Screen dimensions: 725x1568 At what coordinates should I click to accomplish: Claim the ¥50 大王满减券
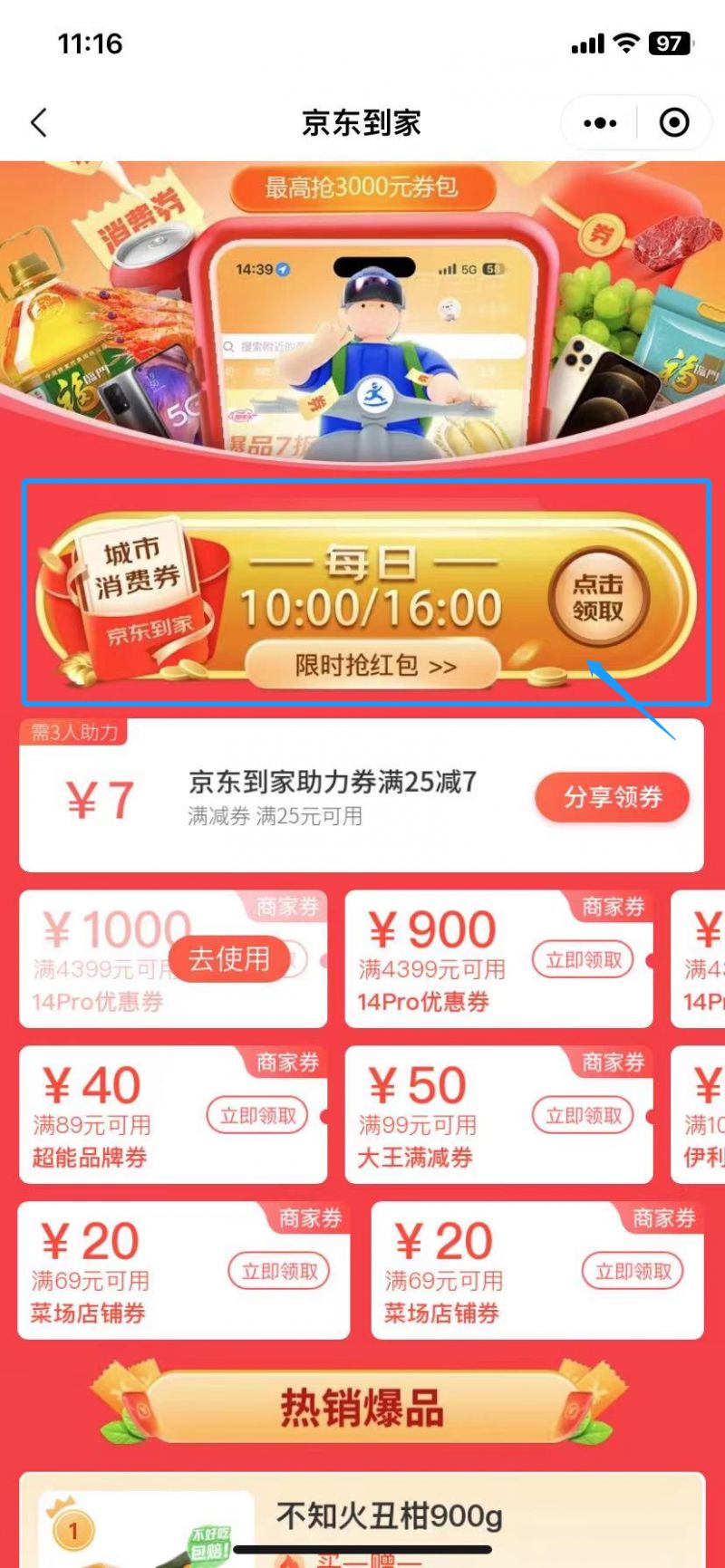(584, 1116)
